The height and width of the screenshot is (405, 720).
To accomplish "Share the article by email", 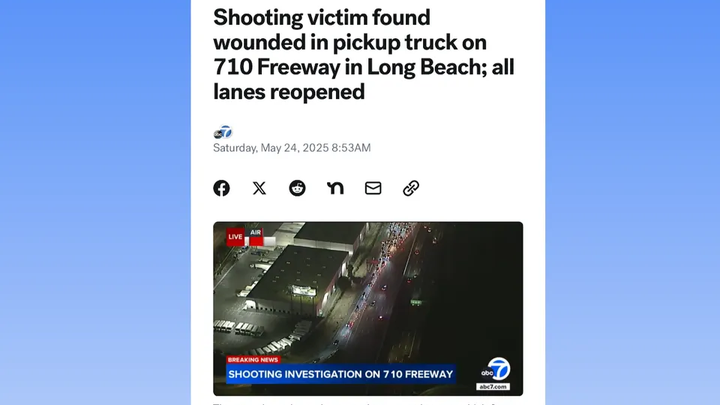I will point(373,188).
